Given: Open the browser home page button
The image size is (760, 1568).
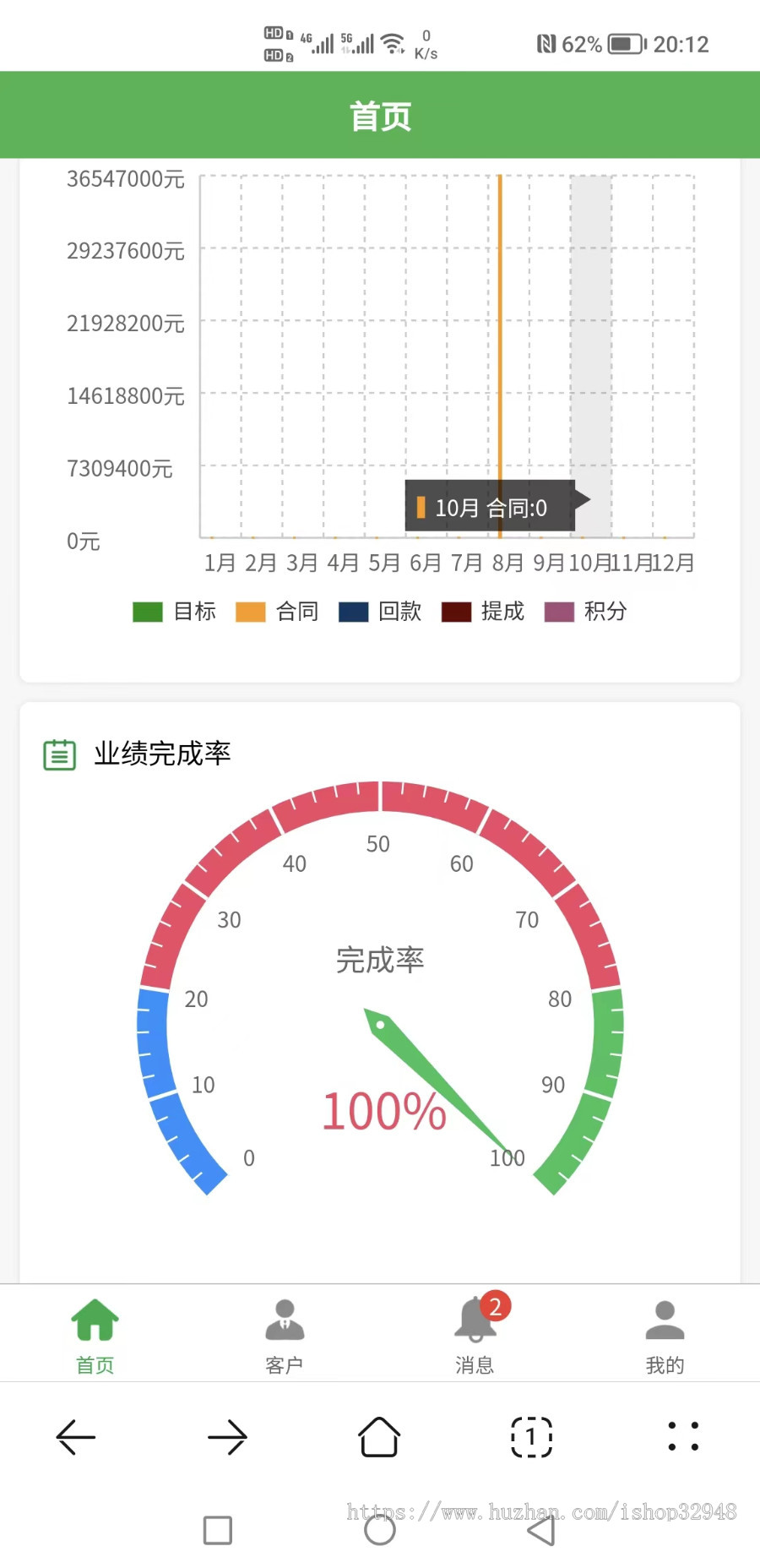Looking at the screenshot, I should click(379, 1437).
